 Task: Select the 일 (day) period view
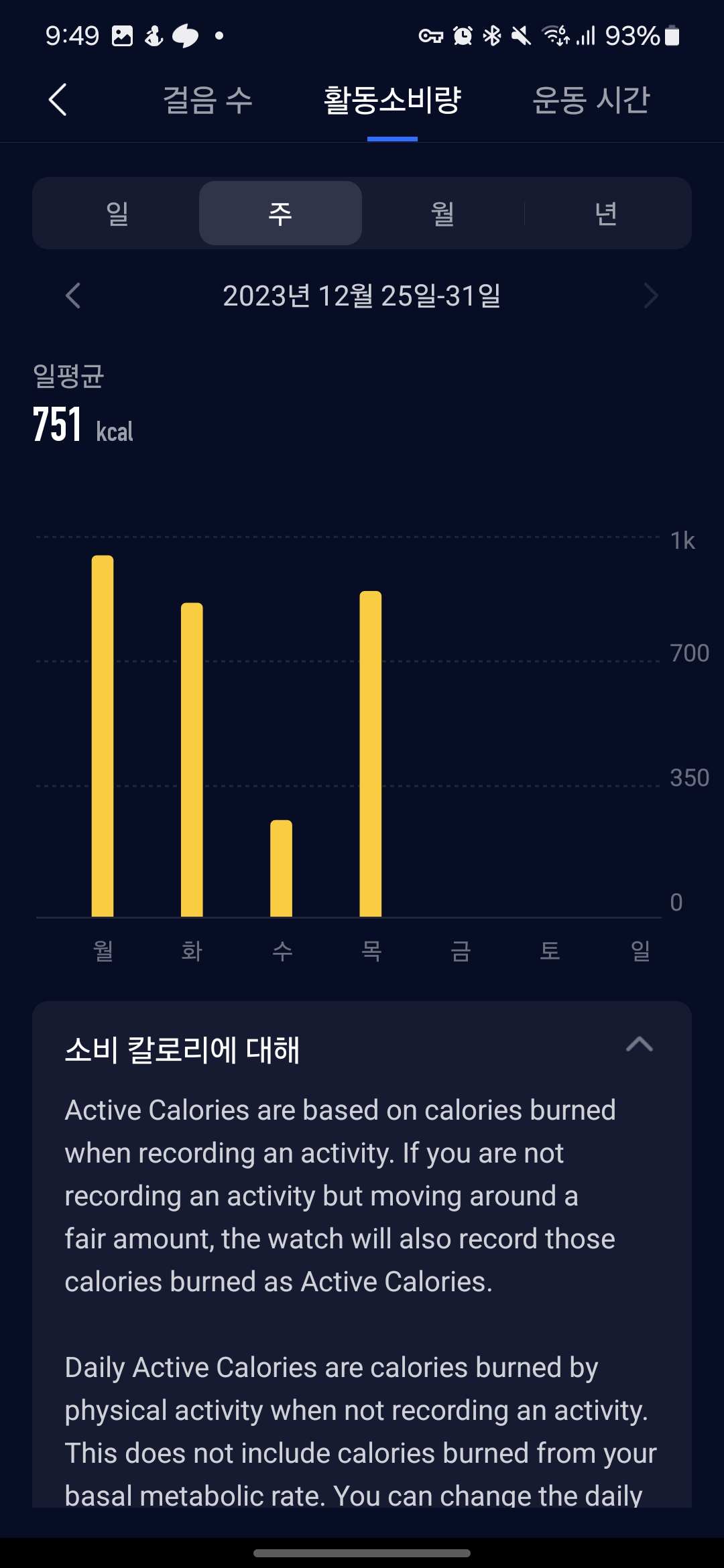[x=117, y=214]
